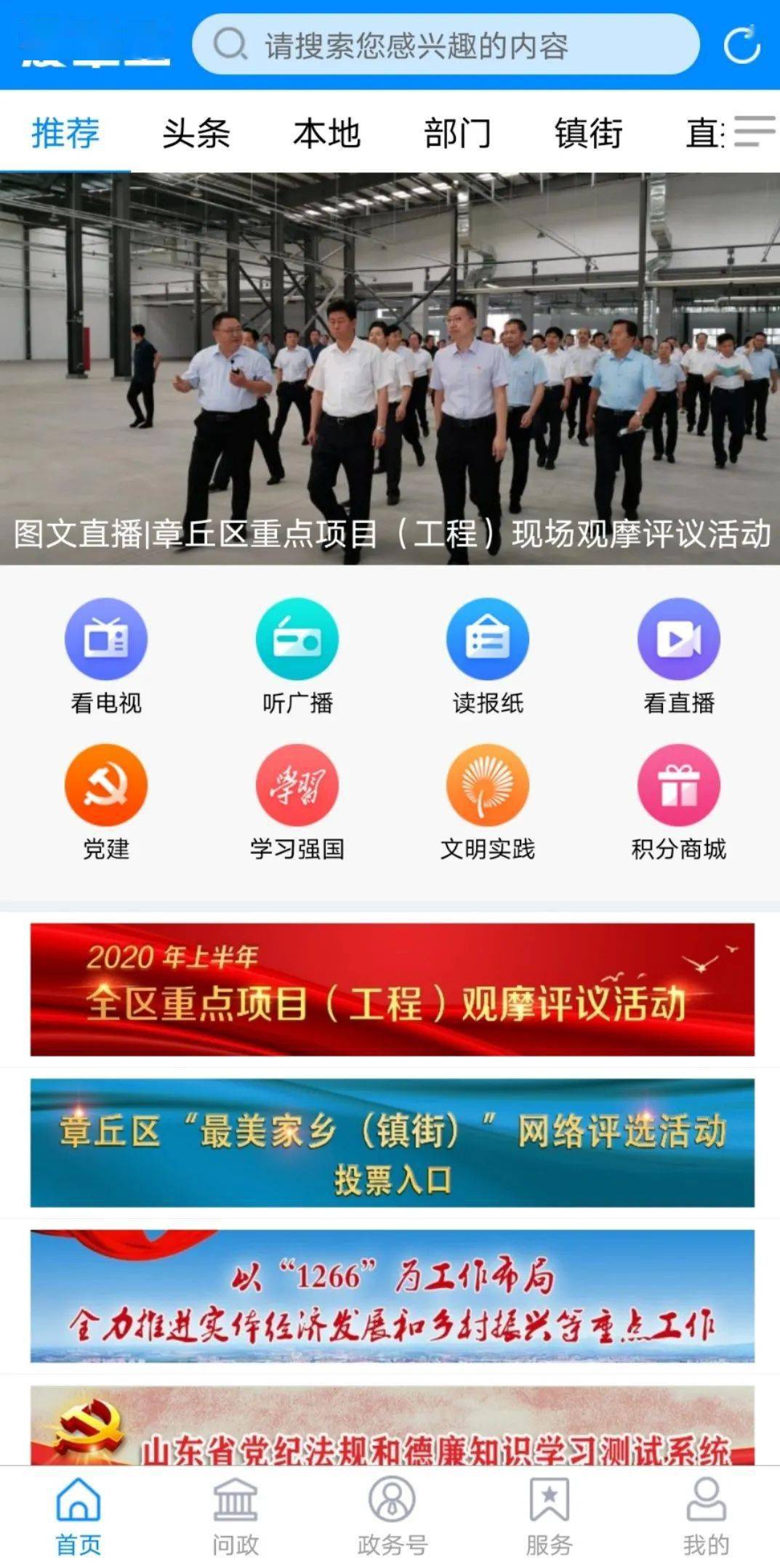
Task: Go to the 我的 tab
Action: click(x=705, y=1516)
